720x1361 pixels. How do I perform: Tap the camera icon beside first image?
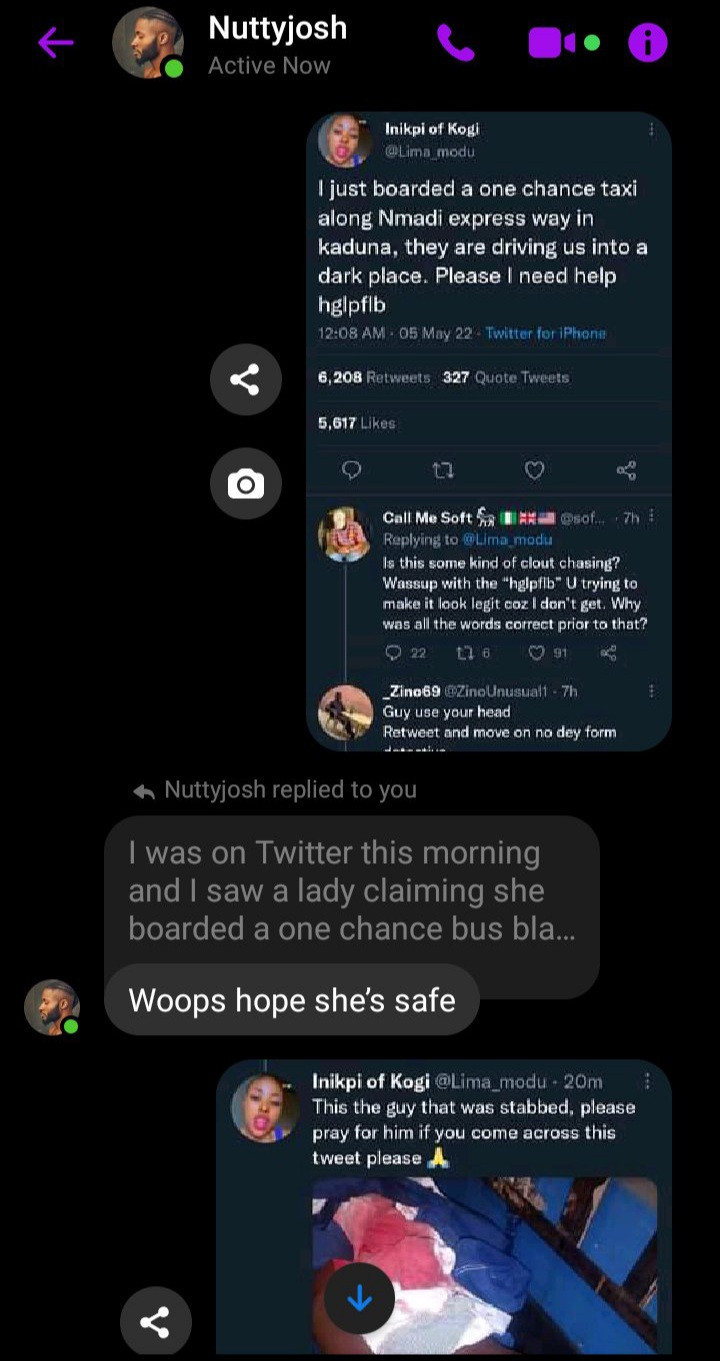245,485
